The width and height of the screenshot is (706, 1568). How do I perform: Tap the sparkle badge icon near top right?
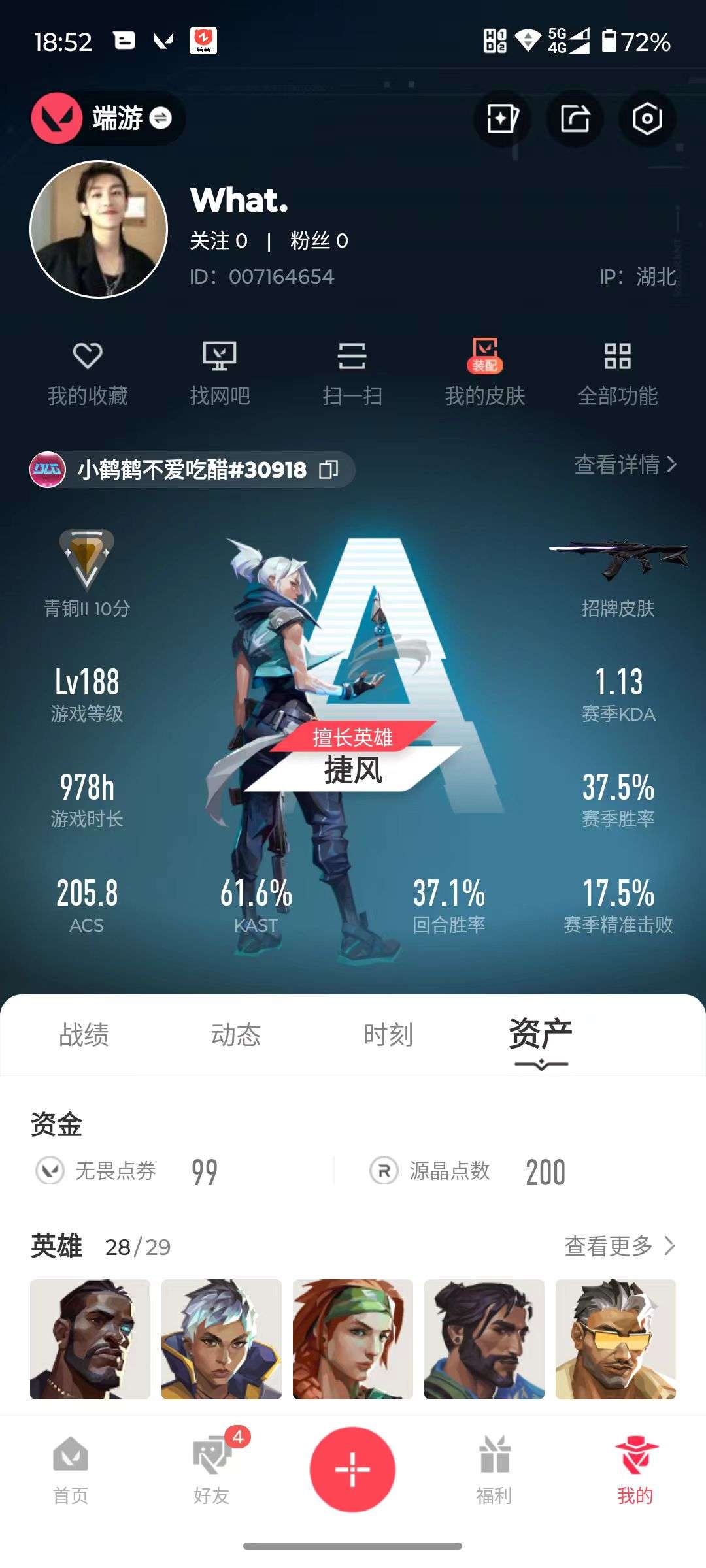tap(503, 119)
